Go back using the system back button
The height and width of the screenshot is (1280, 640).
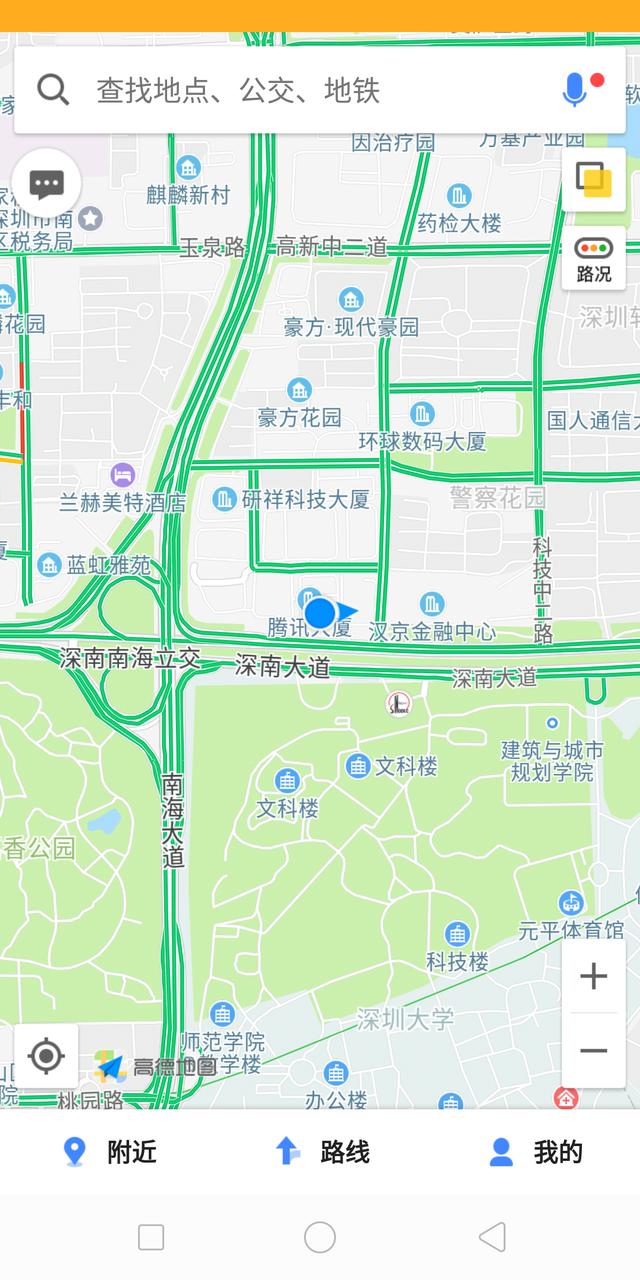491,1237
